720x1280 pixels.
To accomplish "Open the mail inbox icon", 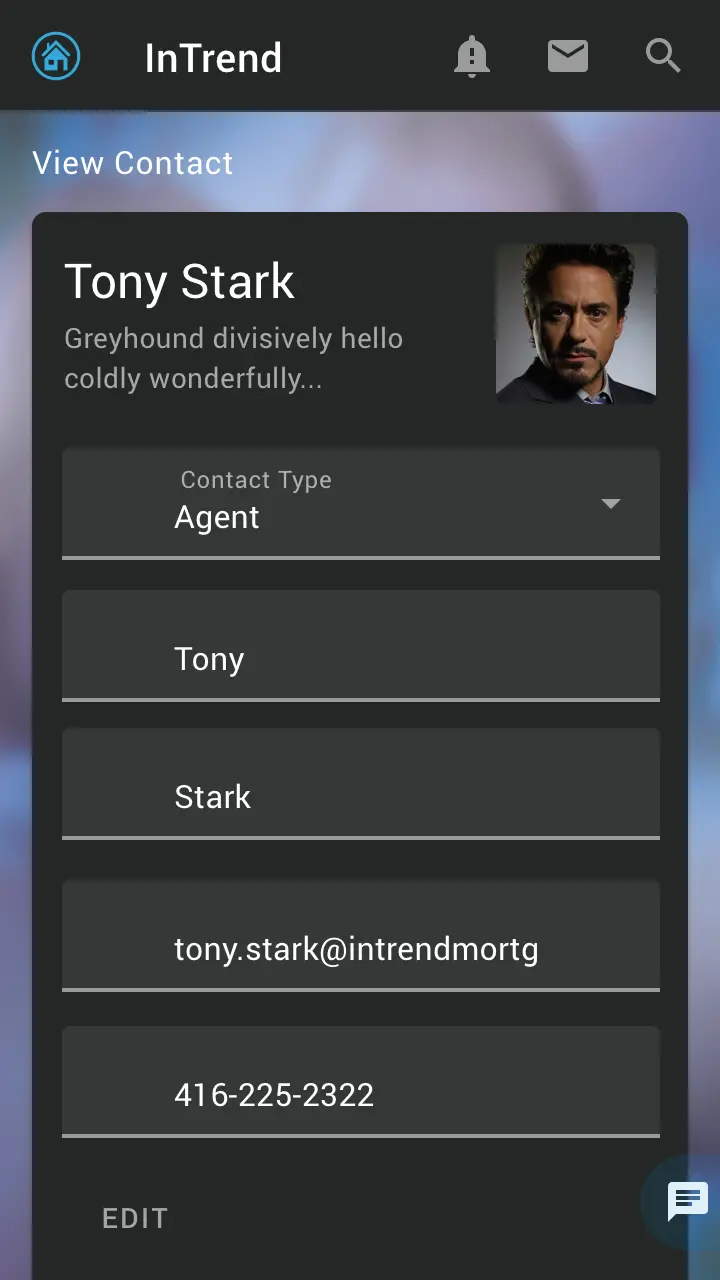I will 568,56.
